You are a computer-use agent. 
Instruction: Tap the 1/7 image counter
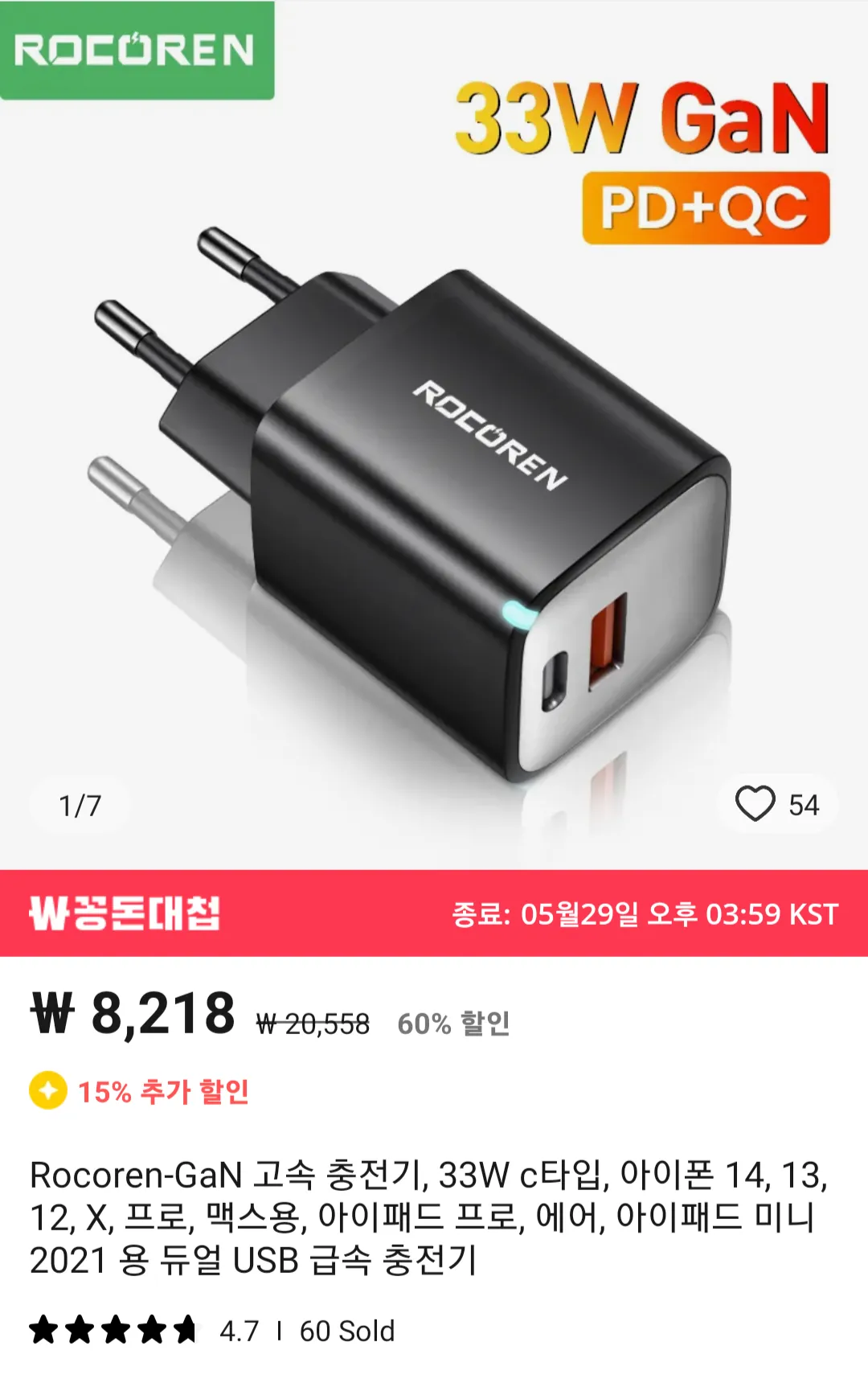pyautogui.click(x=77, y=803)
